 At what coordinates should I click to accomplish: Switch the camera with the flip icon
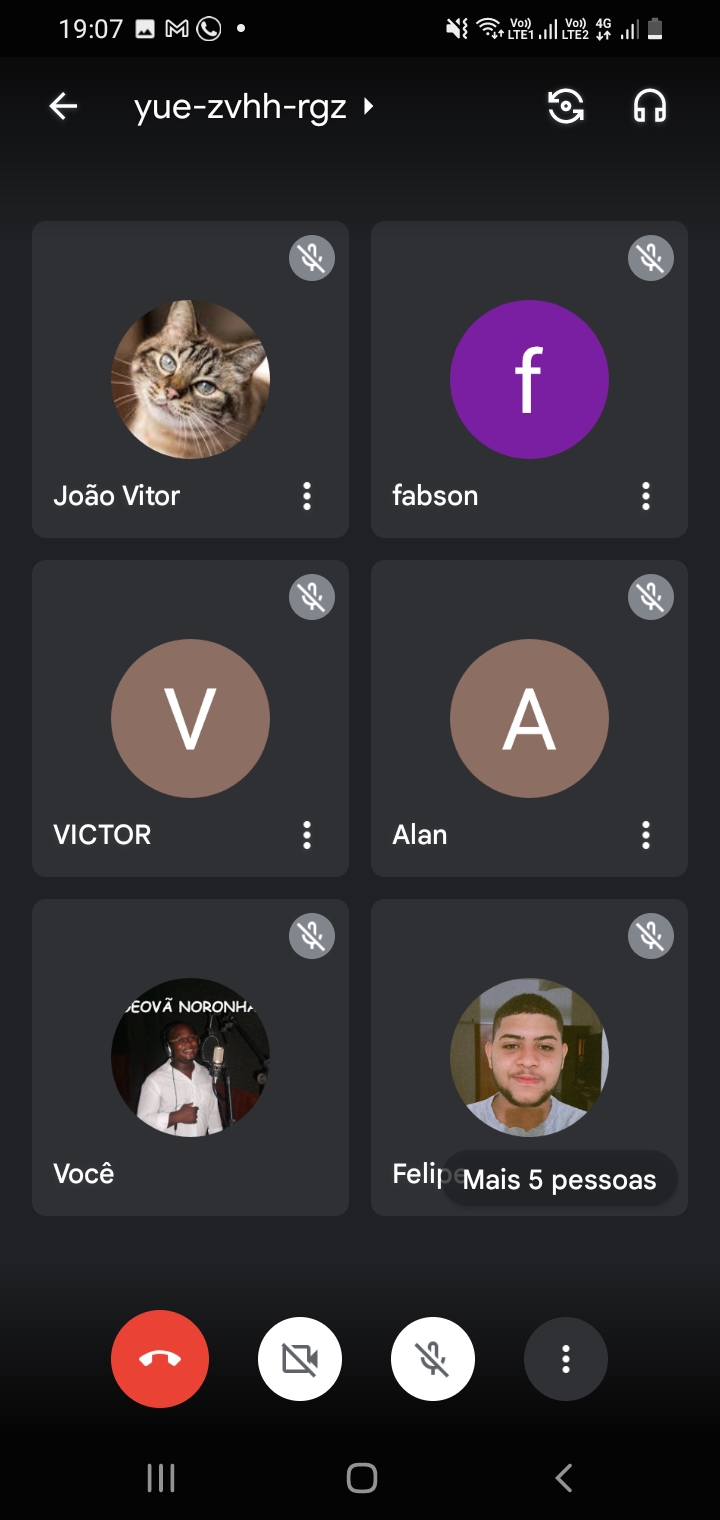coord(566,106)
